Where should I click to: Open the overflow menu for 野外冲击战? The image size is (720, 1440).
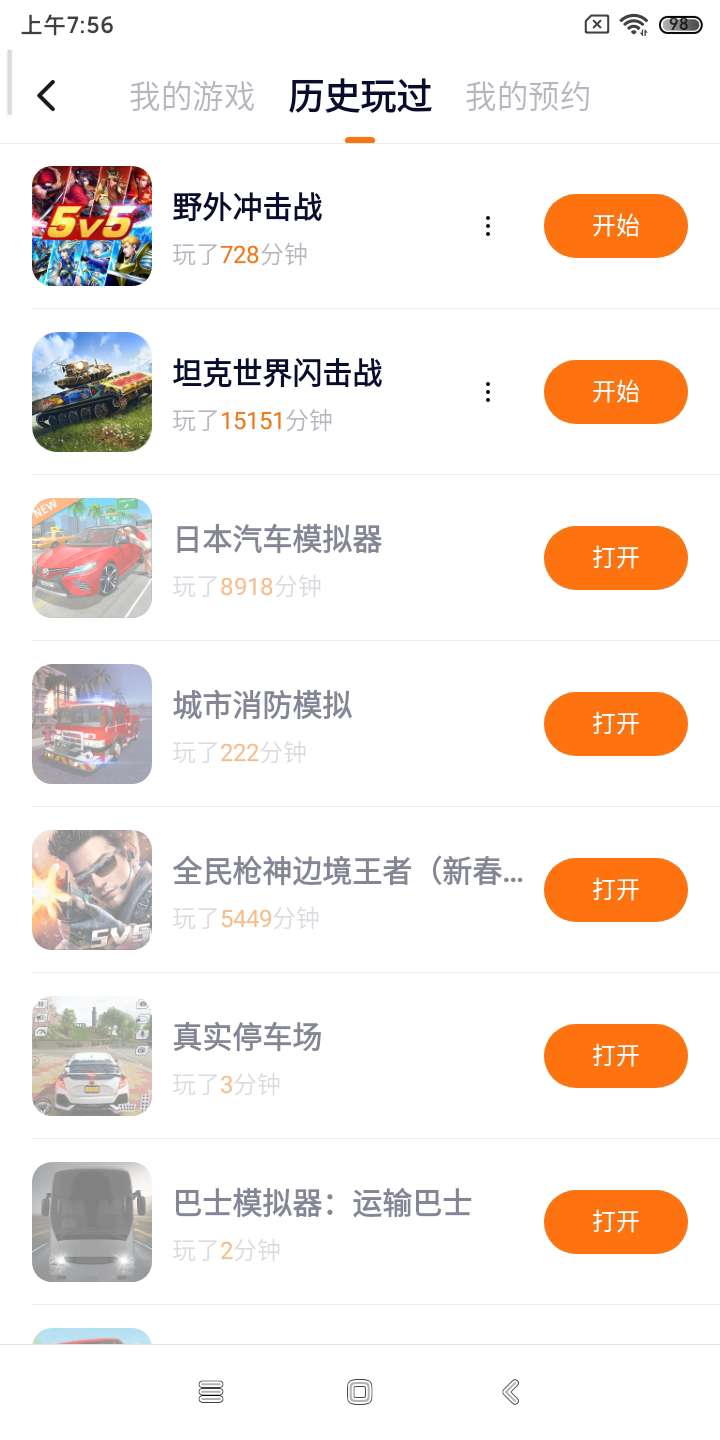[x=488, y=226]
